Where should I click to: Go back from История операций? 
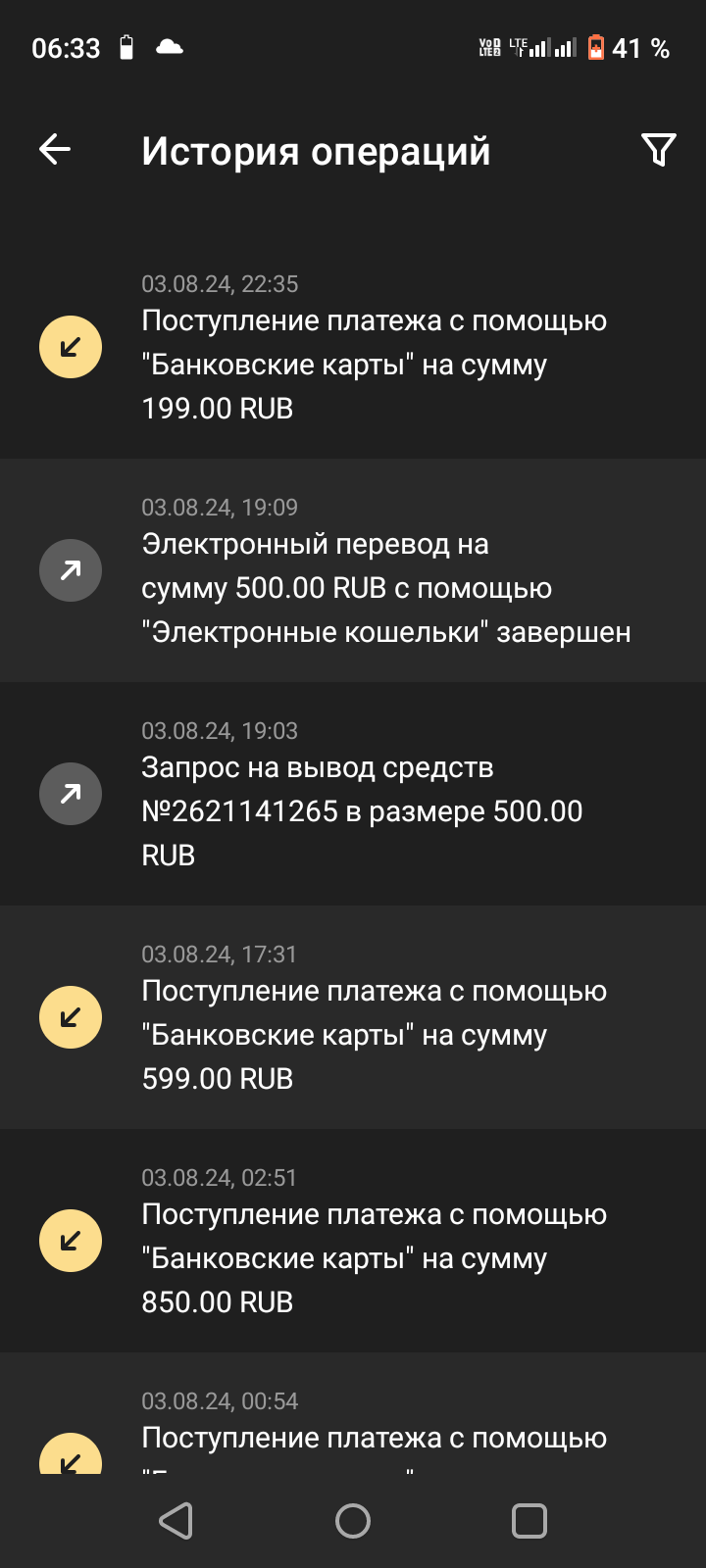55,150
